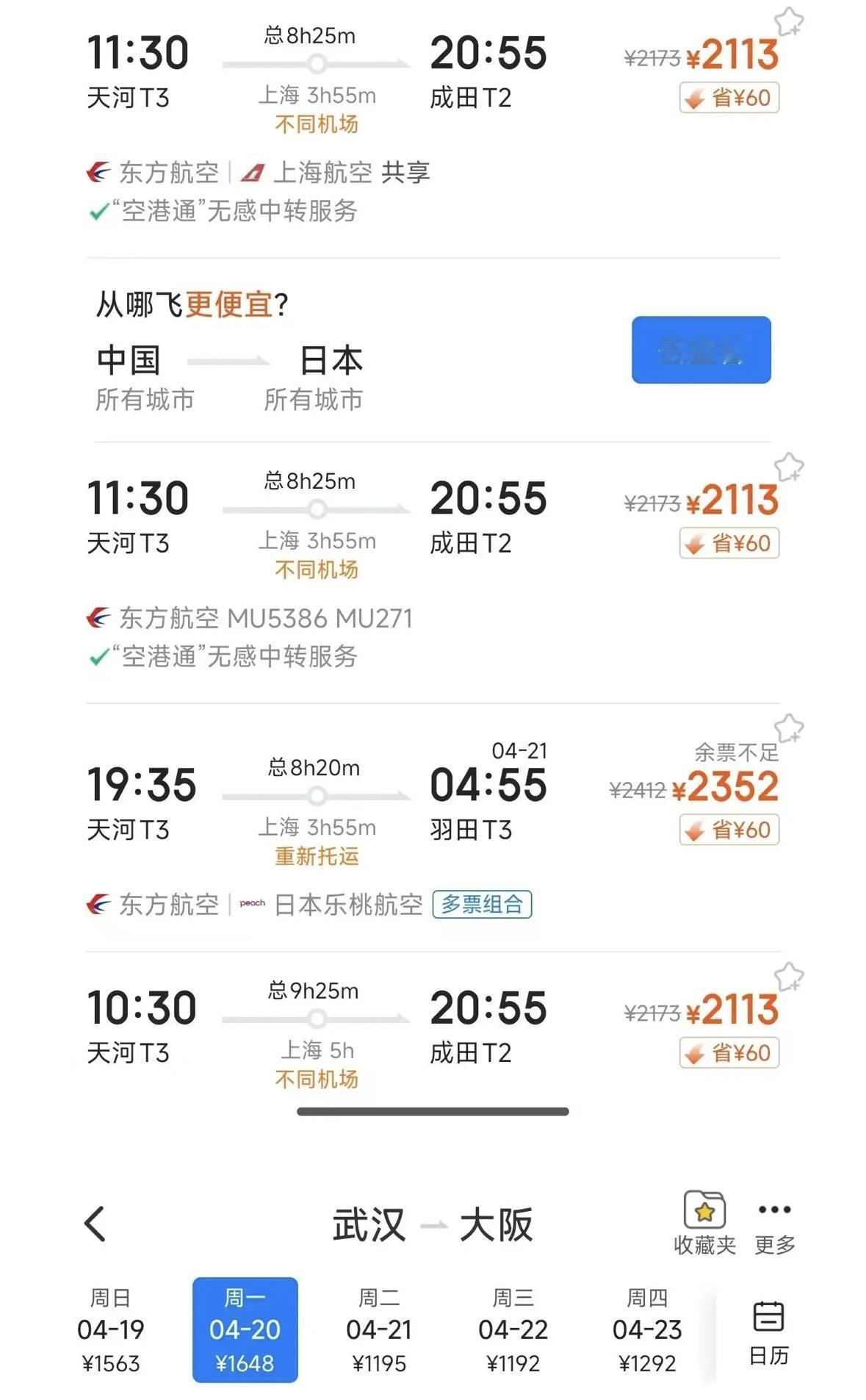Star the 上海航空 共享 flight
This screenshot has height=1400, width=866.
click(x=789, y=21)
